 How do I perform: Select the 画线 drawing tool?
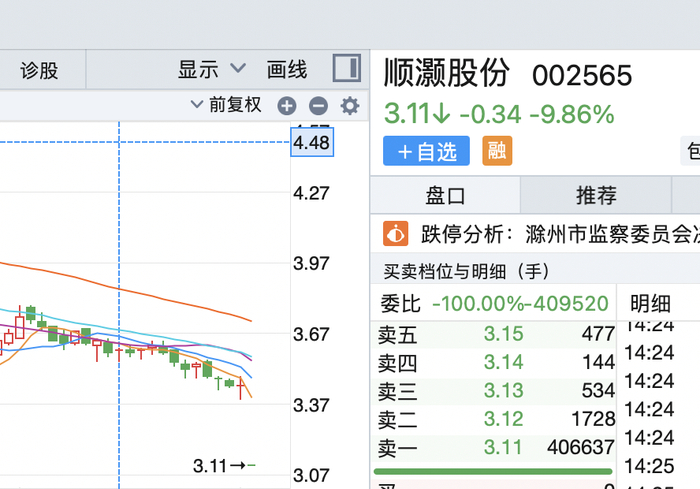click(x=287, y=70)
